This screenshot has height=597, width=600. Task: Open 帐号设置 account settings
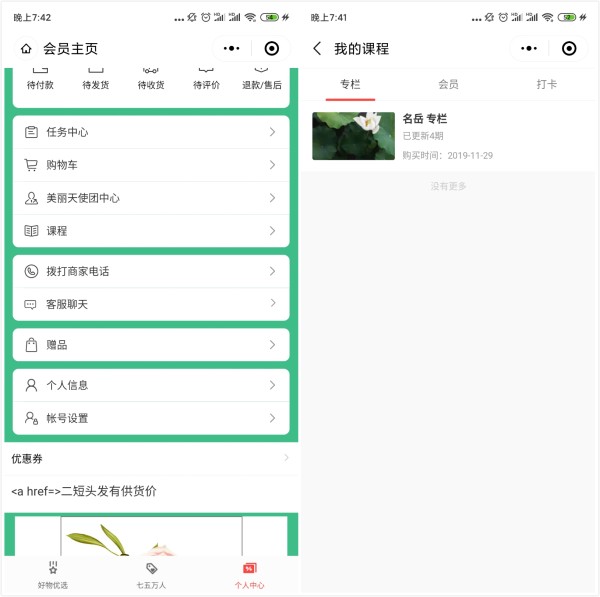coord(150,418)
